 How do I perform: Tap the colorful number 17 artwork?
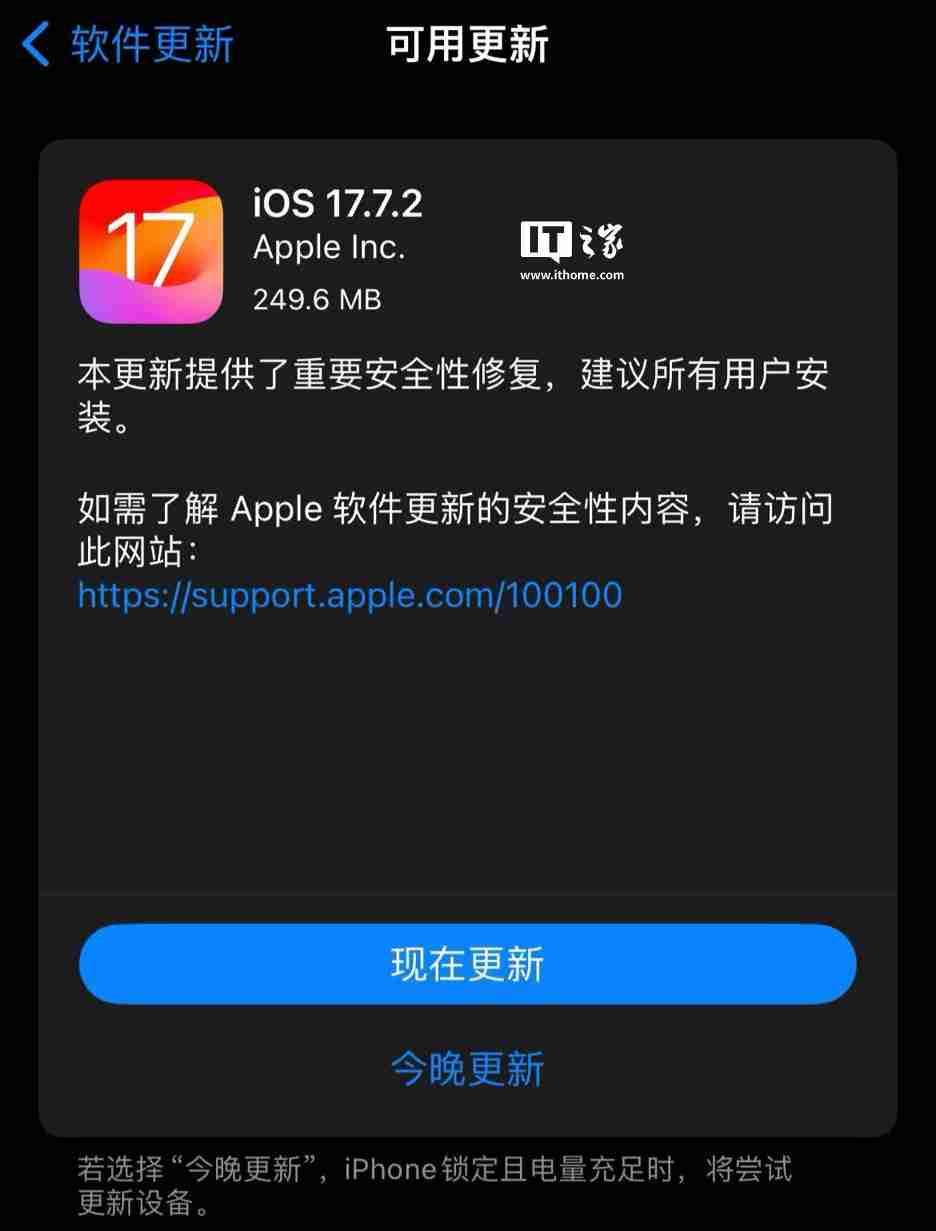[151, 254]
